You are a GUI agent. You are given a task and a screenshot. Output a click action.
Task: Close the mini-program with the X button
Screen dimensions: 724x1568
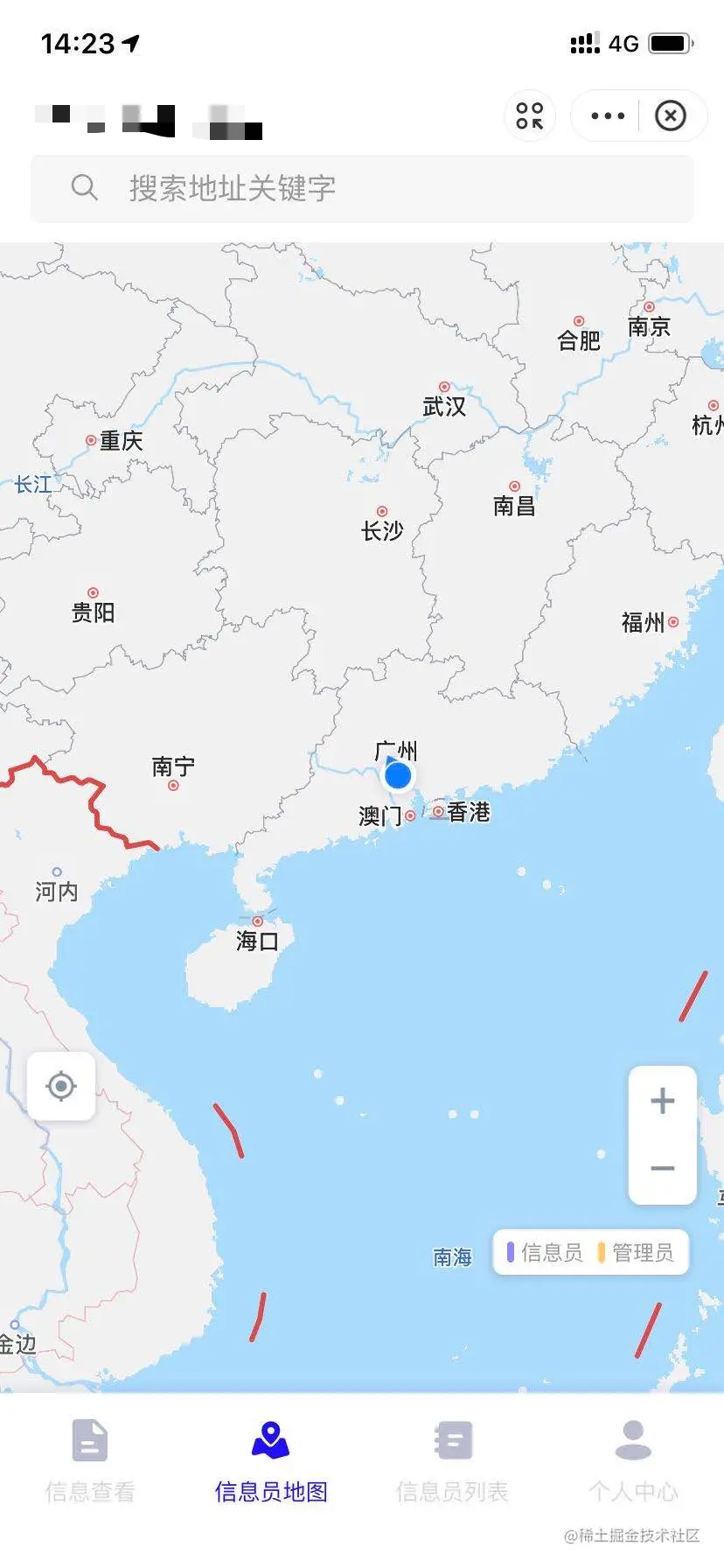[x=671, y=115]
